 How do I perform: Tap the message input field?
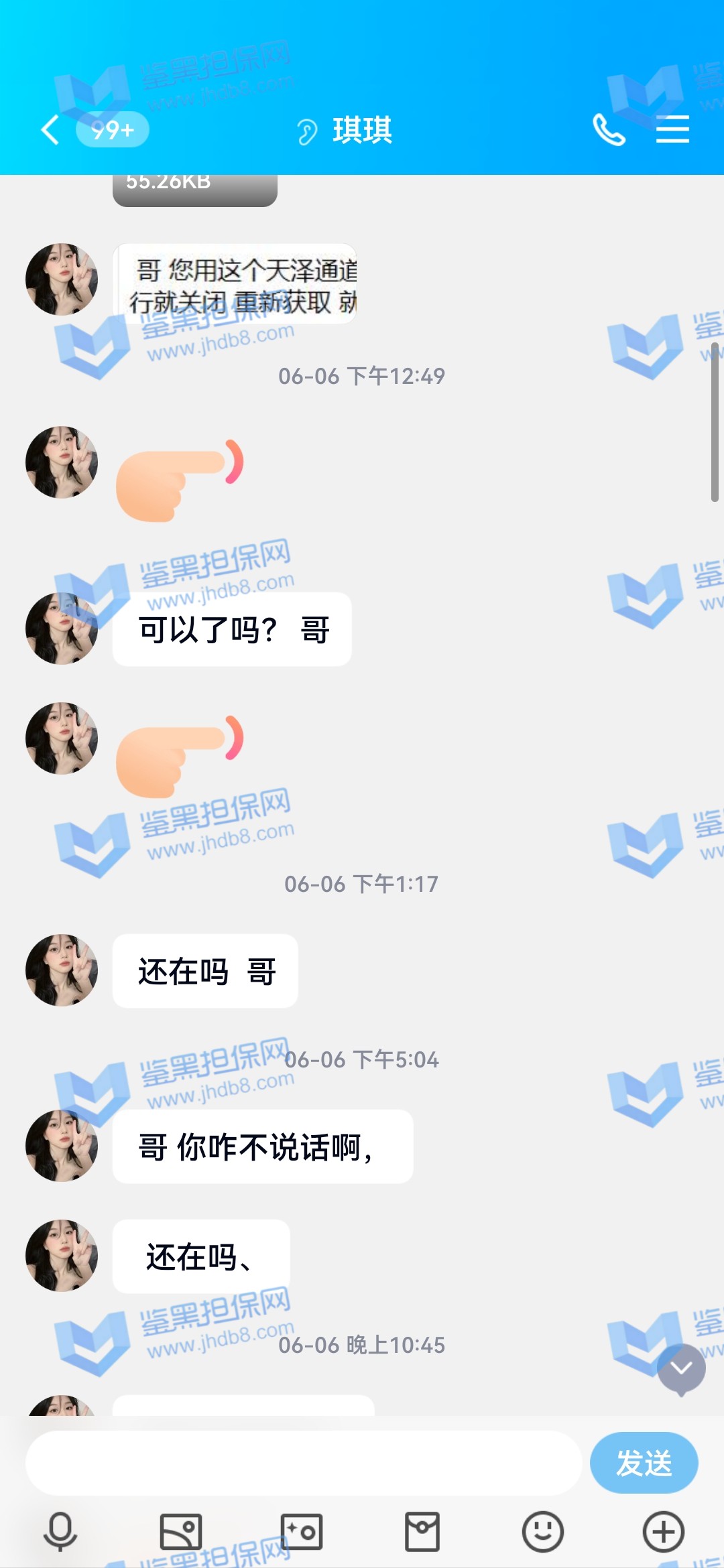click(x=303, y=1463)
